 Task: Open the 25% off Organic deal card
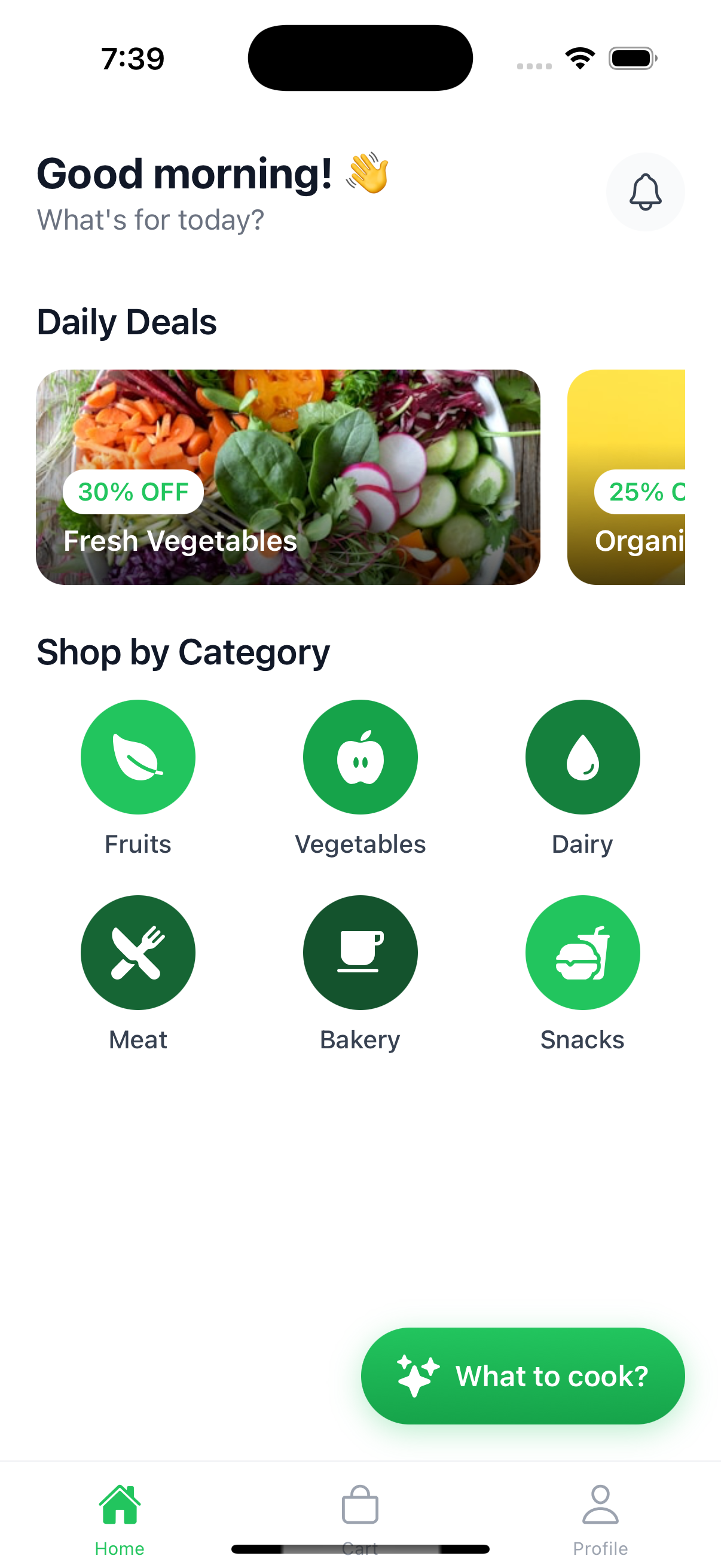pos(627,477)
